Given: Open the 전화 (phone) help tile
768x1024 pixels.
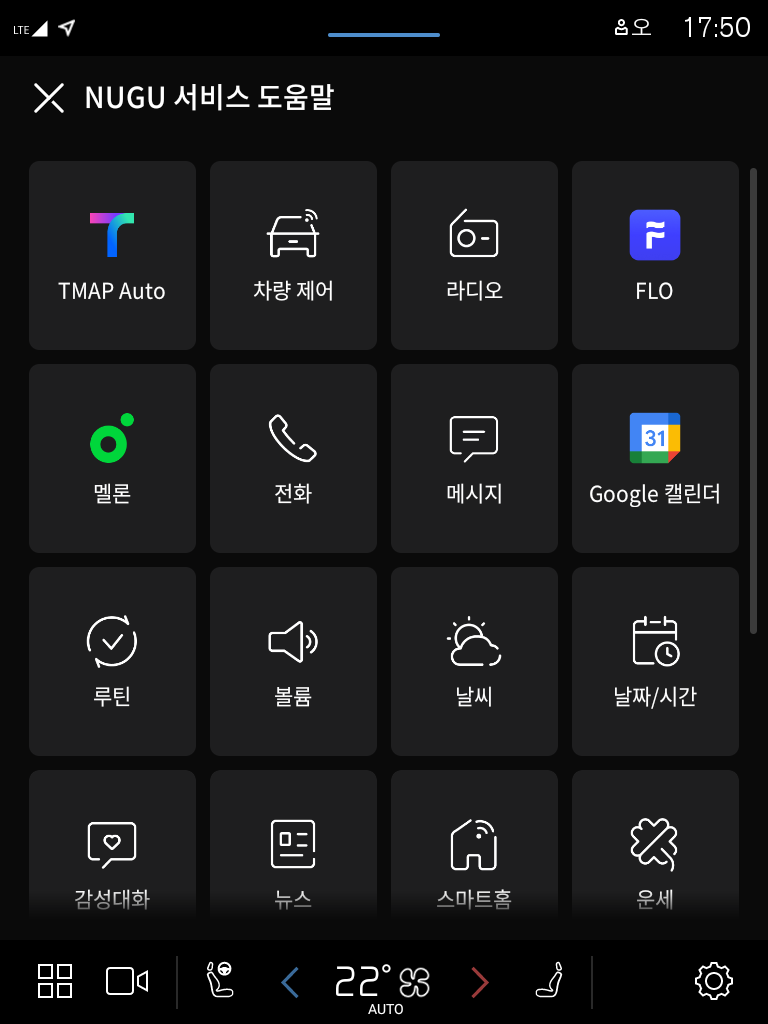Looking at the screenshot, I should click(293, 458).
